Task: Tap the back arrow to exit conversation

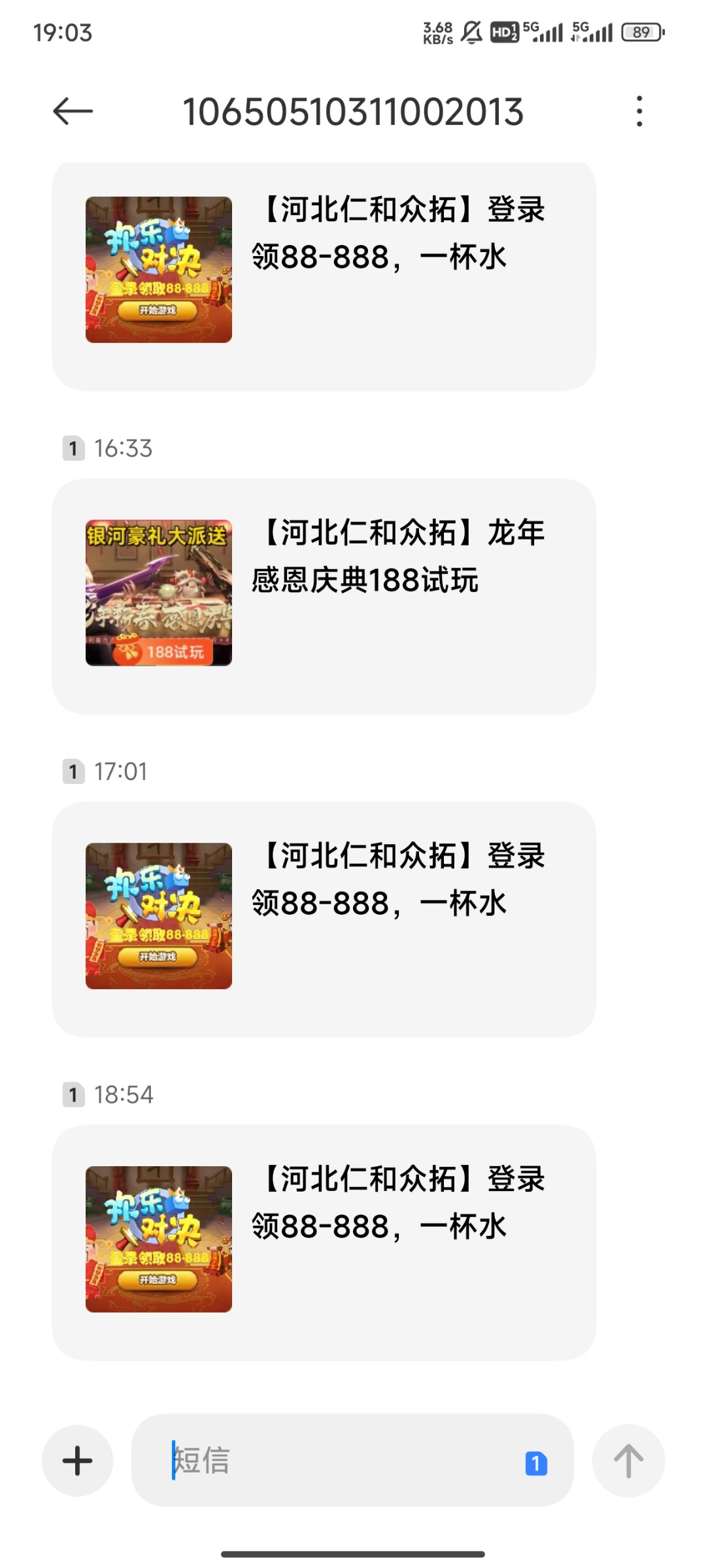Action: (x=72, y=111)
